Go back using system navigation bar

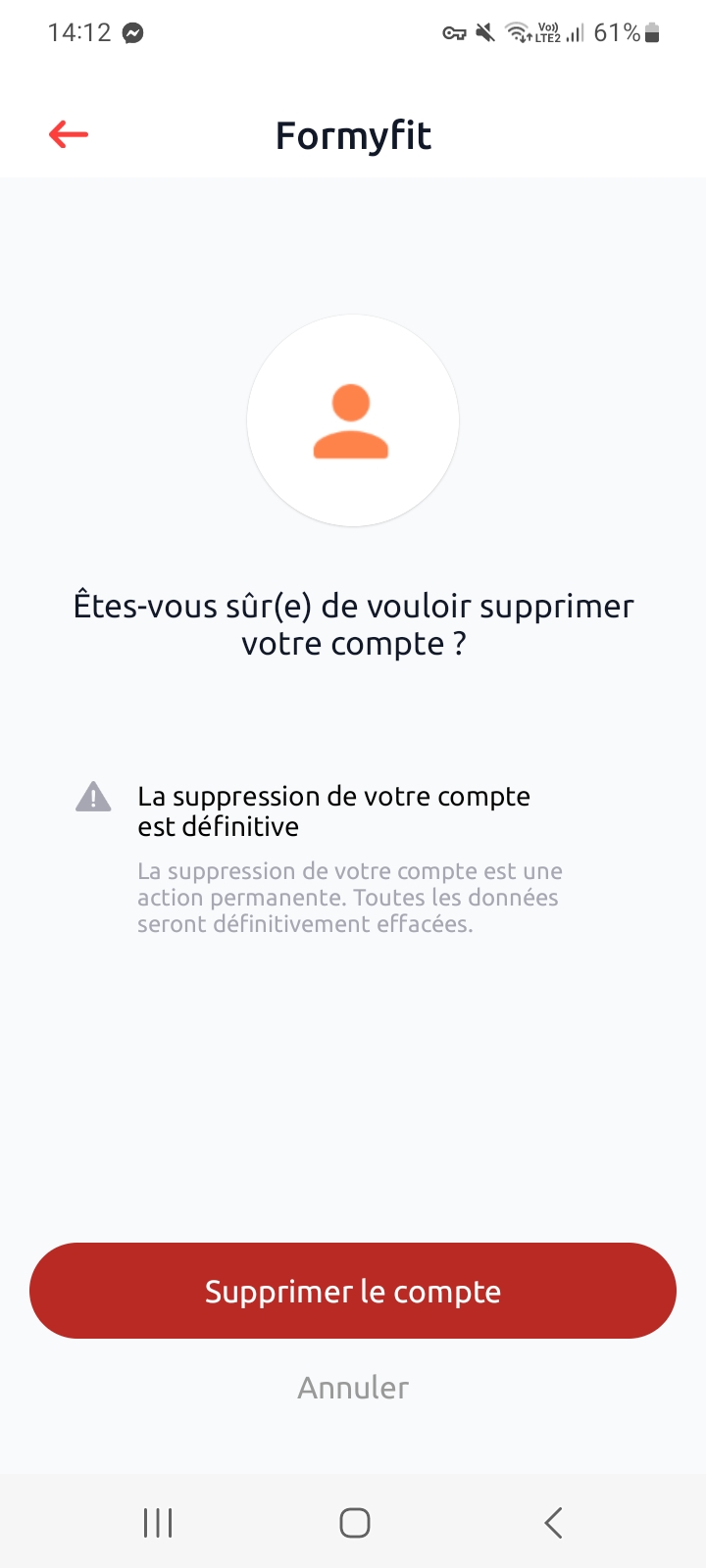pyautogui.click(x=553, y=1523)
